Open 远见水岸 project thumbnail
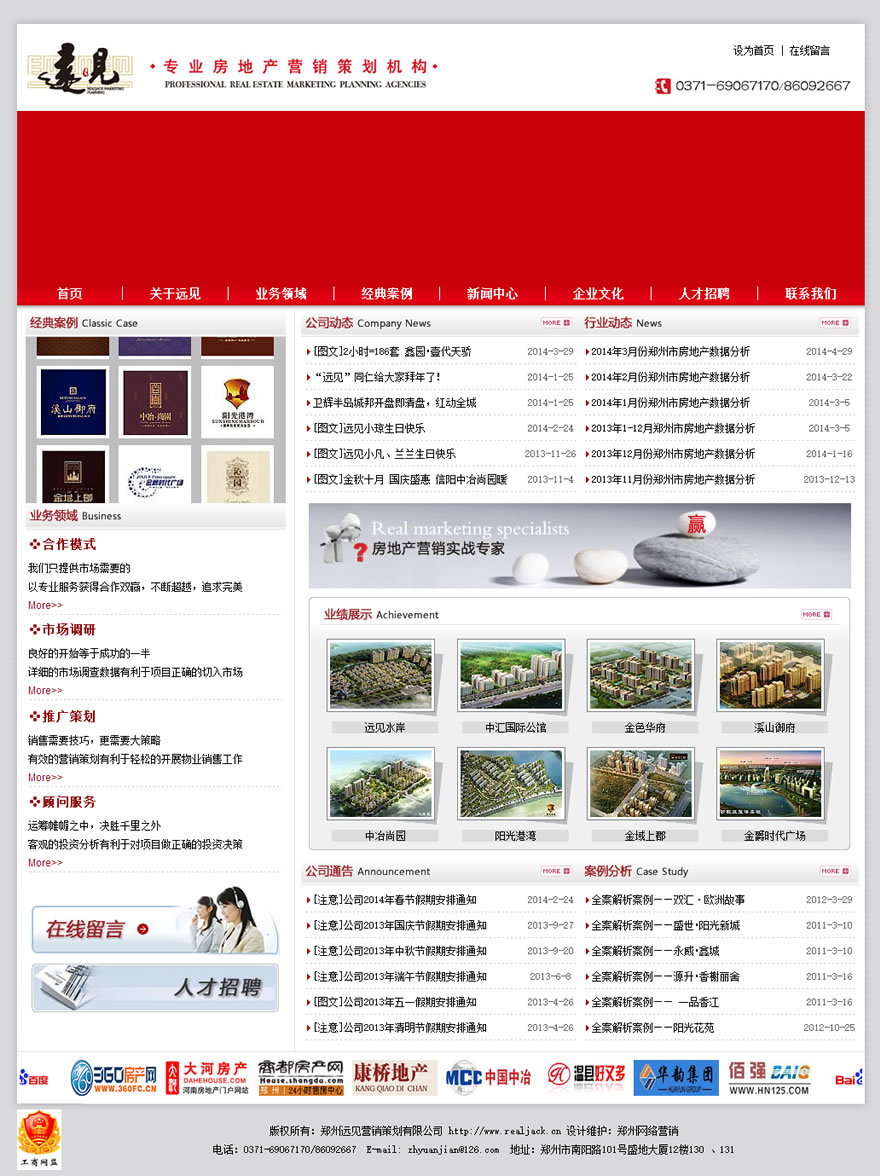The image size is (880, 1176). pos(381,676)
